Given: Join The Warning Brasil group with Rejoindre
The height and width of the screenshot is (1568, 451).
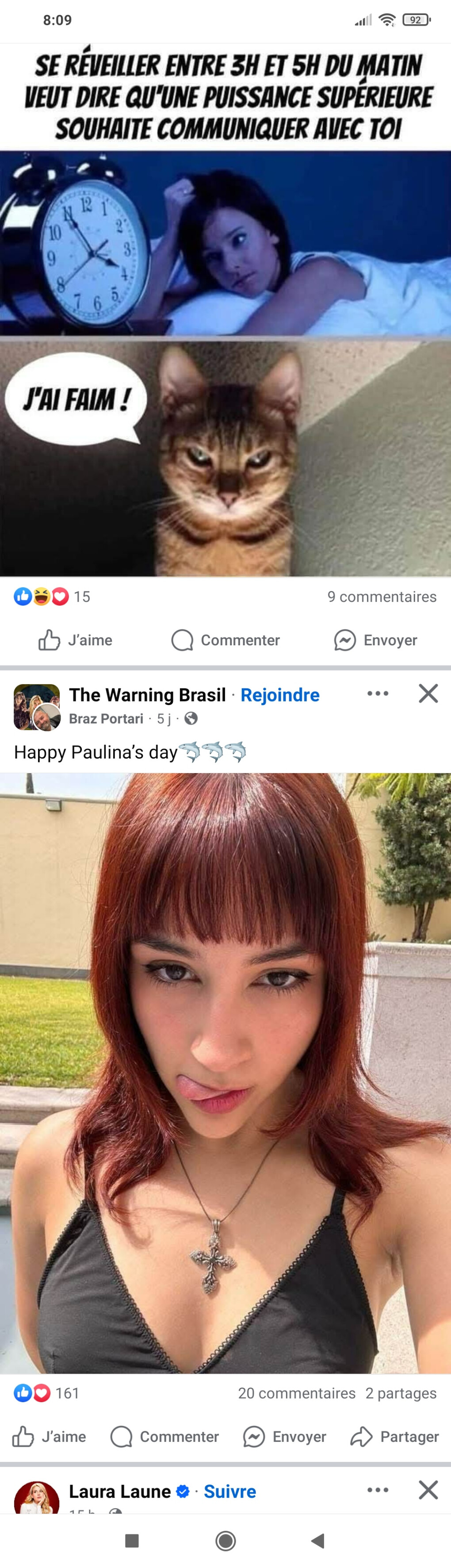Looking at the screenshot, I should coord(280,694).
